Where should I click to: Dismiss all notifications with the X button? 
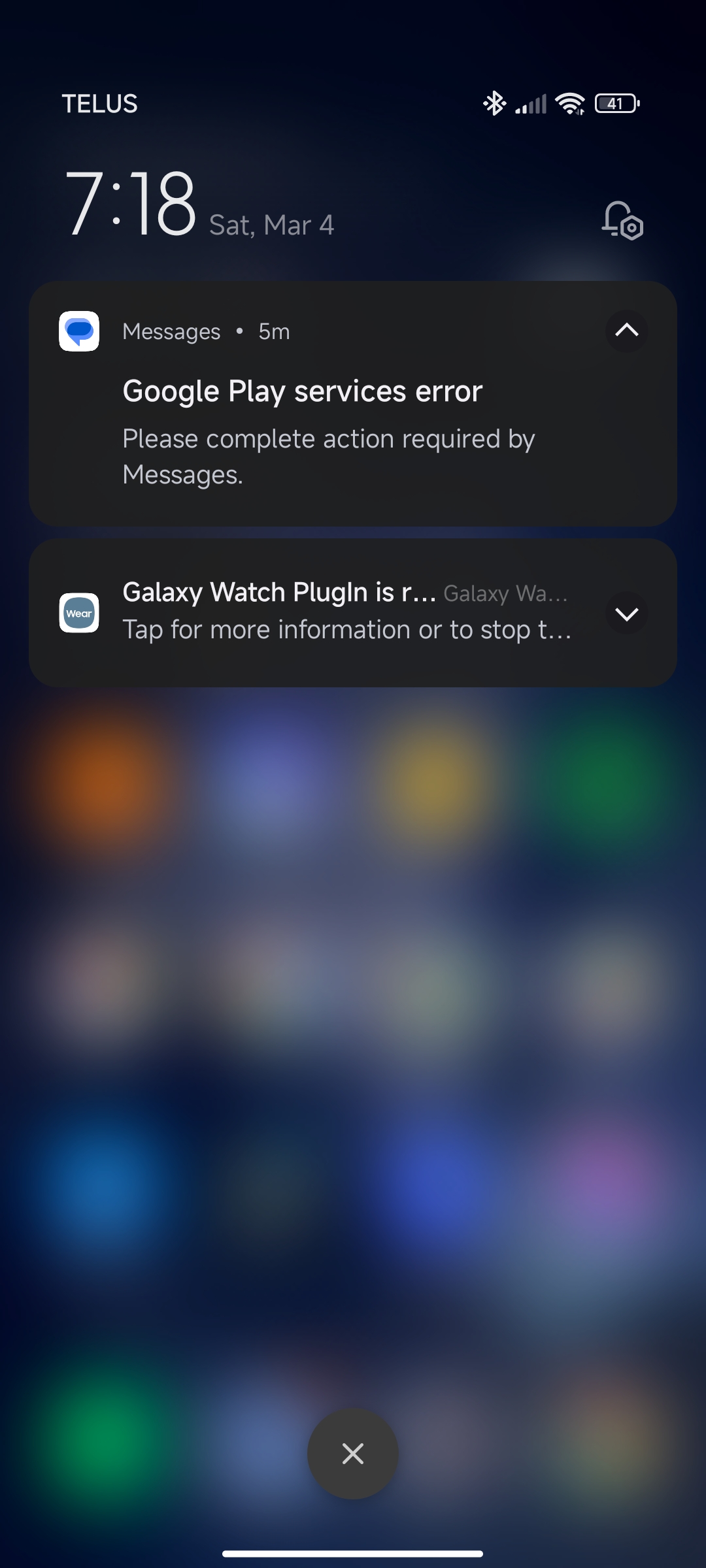coord(353,1454)
